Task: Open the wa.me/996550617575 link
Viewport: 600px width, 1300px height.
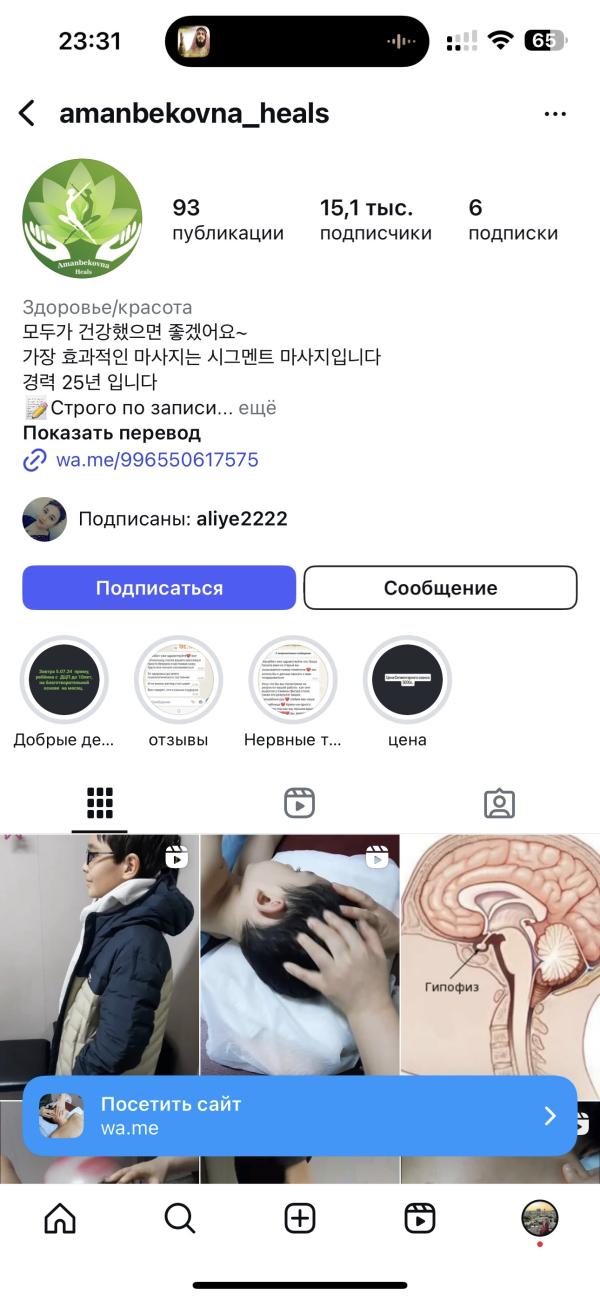Action: tap(157, 460)
